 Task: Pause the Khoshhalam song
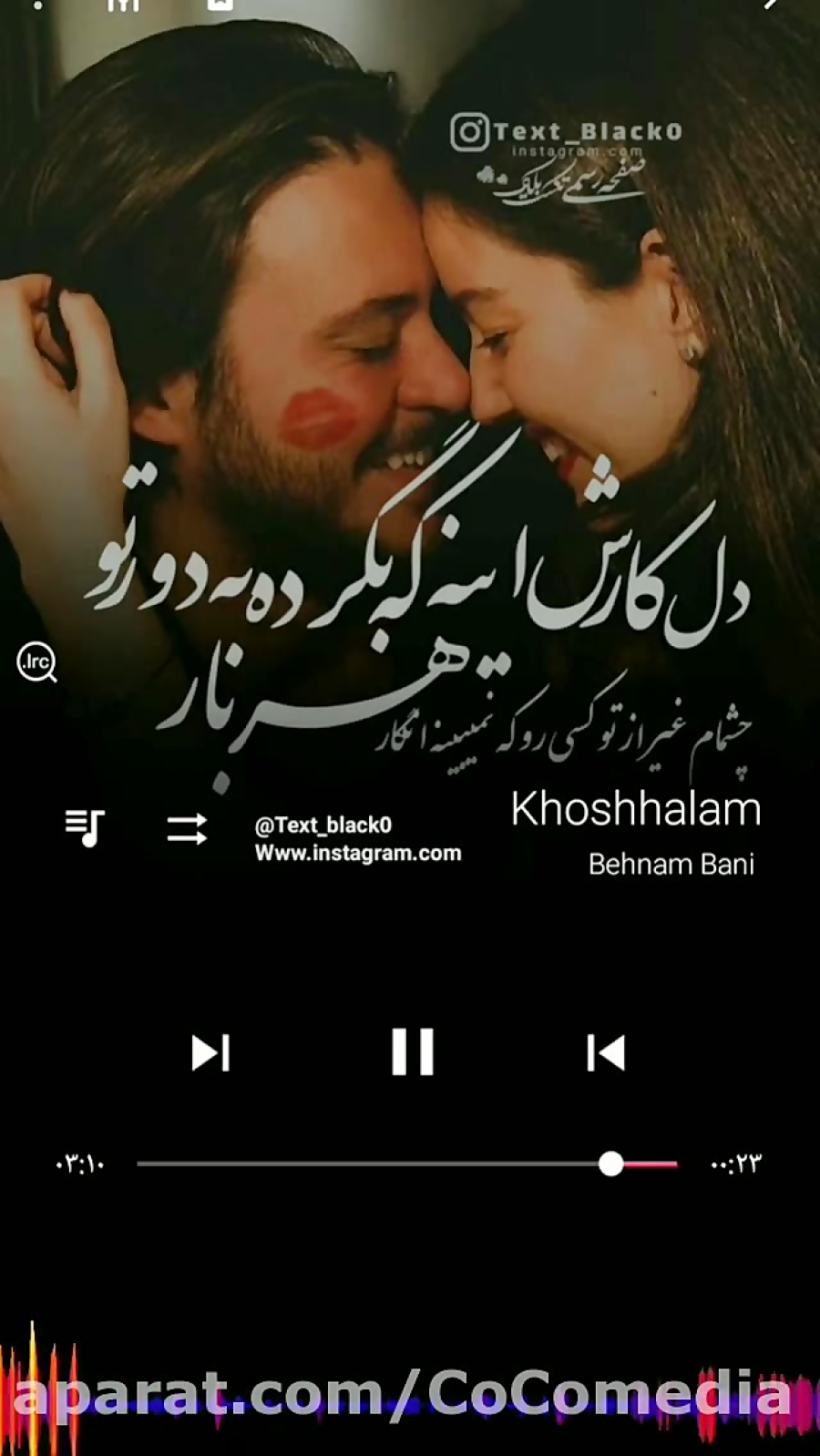coord(412,1052)
